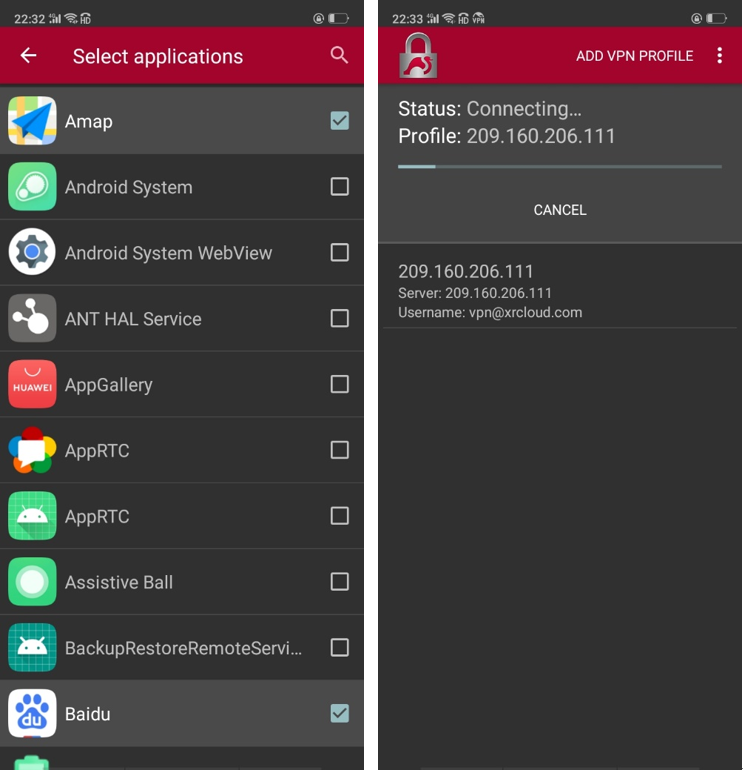Uncheck the Amap checkbox
Image resolution: width=743 pixels, height=772 pixels.
point(339,121)
